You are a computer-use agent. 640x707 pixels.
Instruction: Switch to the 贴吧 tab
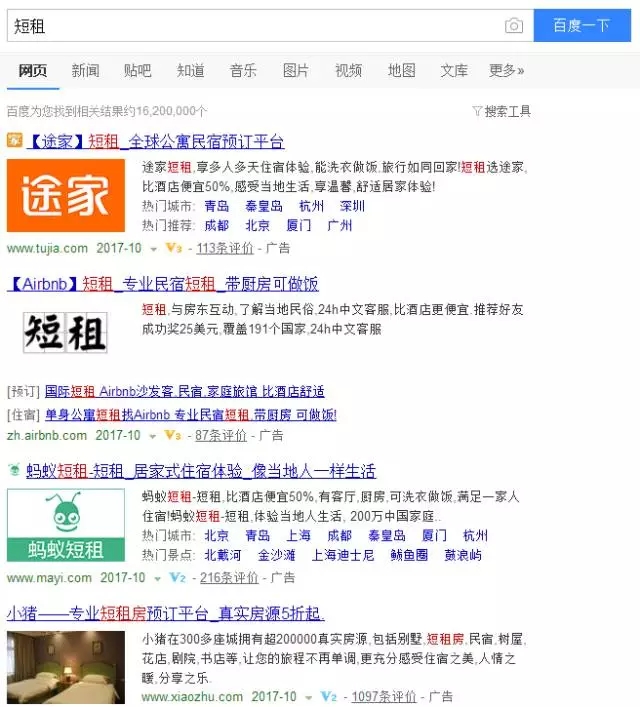pyautogui.click(x=137, y=70)
